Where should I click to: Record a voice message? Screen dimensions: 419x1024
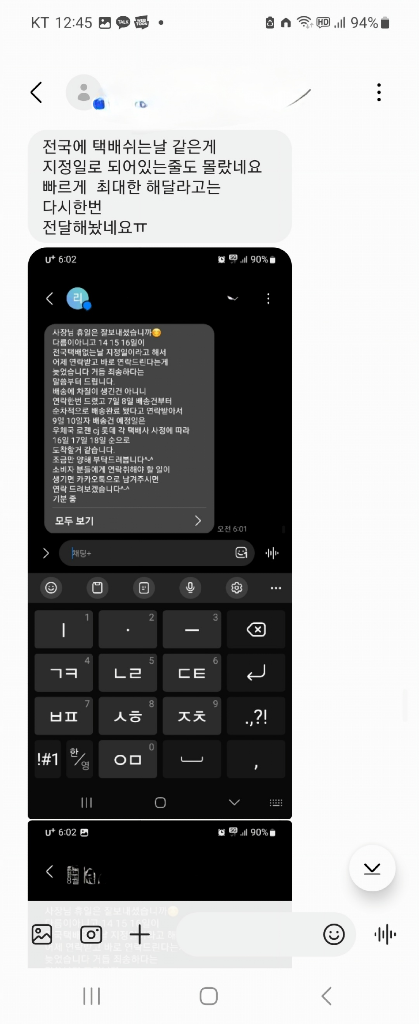click(385, 935)
